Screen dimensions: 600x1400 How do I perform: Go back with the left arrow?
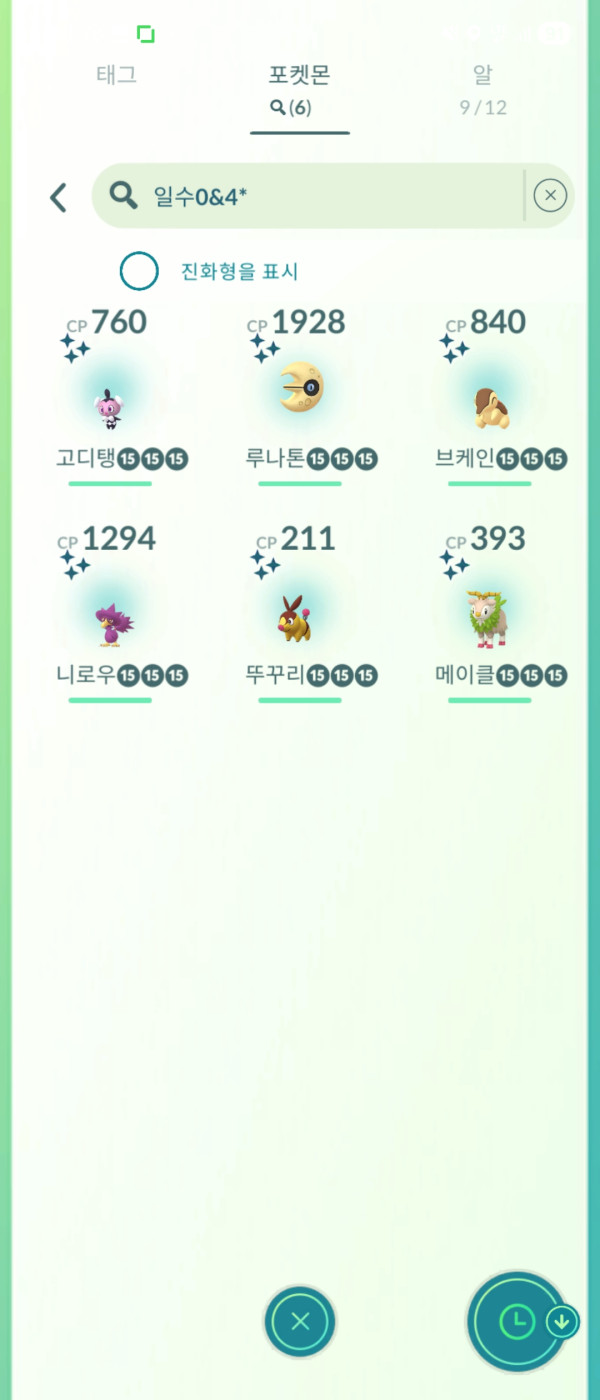pos(58,197)
